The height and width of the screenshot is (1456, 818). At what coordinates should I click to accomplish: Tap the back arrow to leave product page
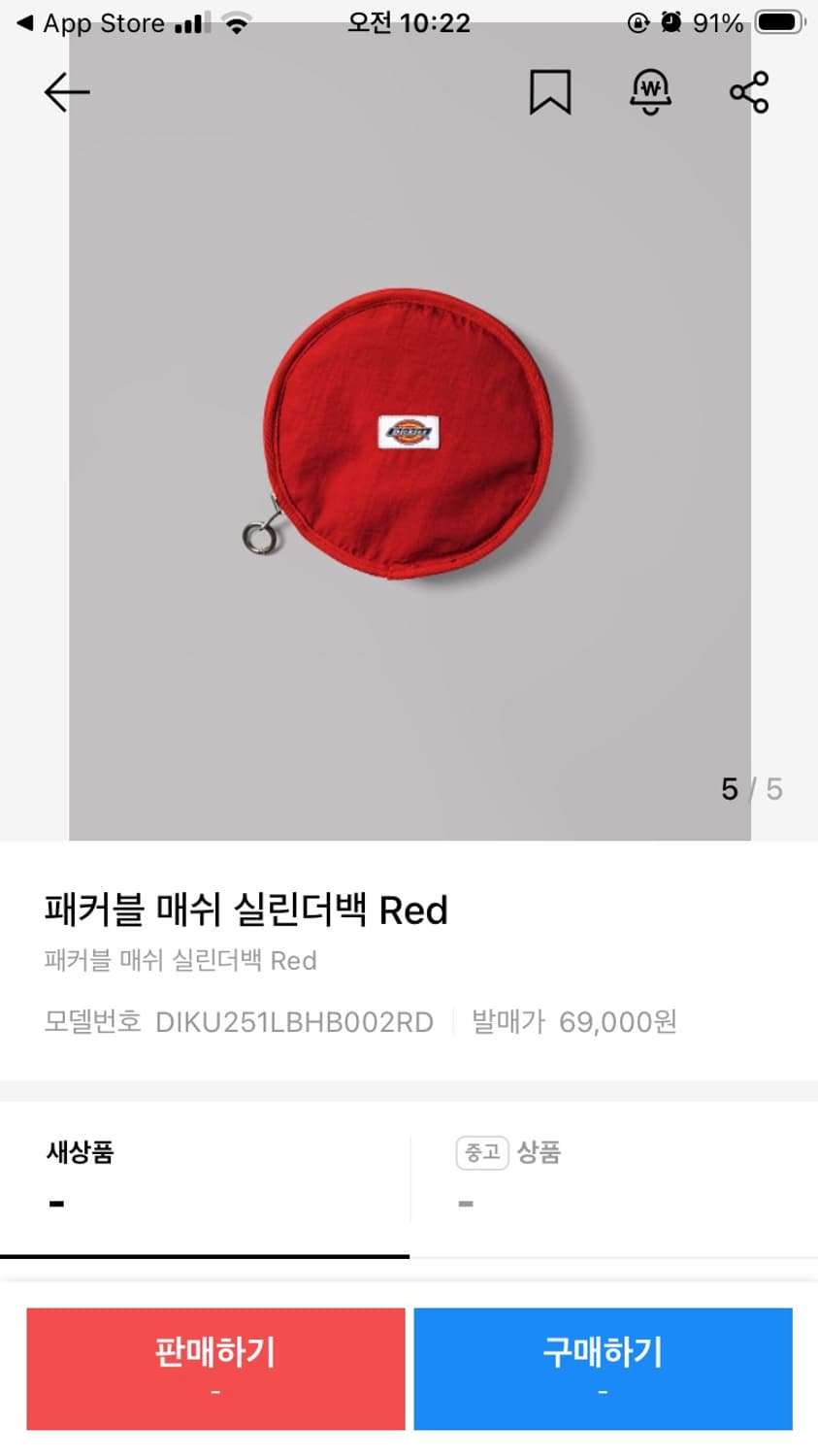click(x=66, y=92)
